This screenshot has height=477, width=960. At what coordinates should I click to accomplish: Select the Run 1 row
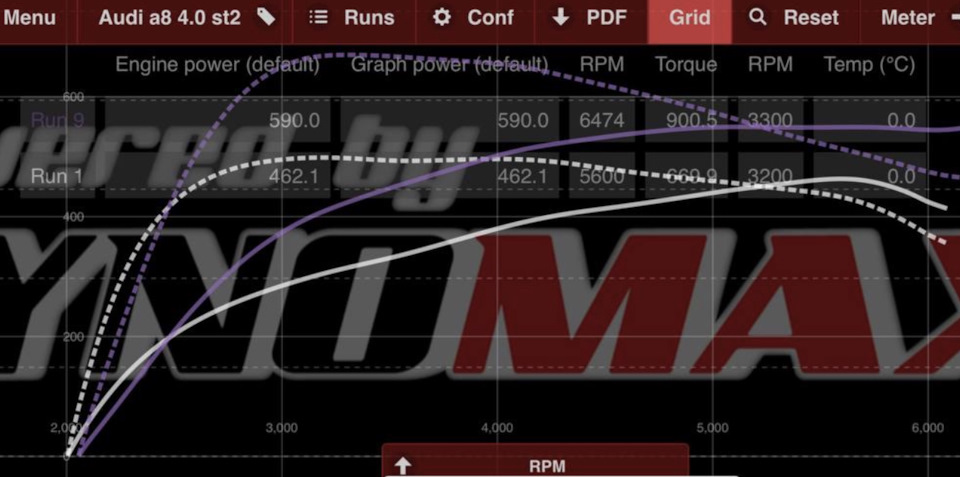(x=57, y=176)
